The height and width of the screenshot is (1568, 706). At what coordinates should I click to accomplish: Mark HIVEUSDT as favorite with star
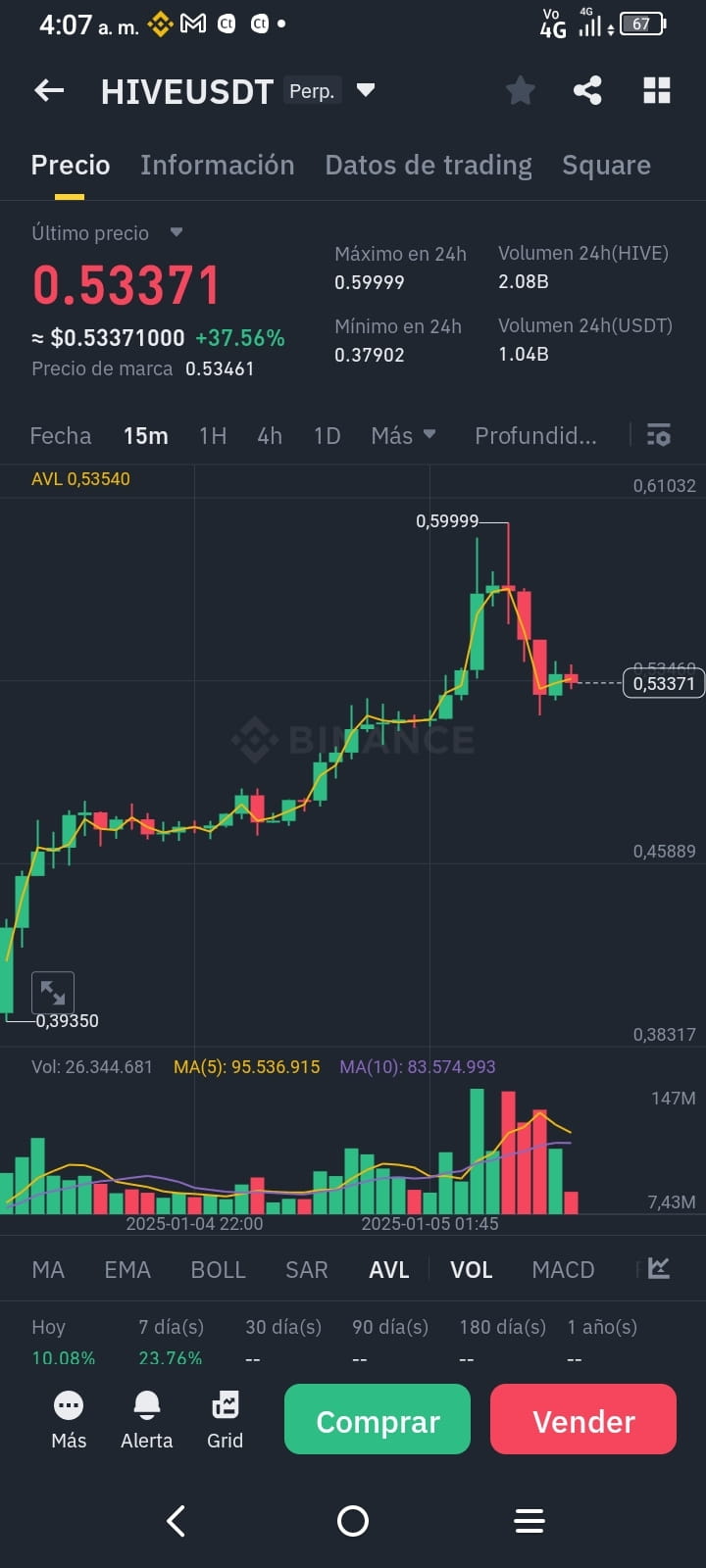520,90
